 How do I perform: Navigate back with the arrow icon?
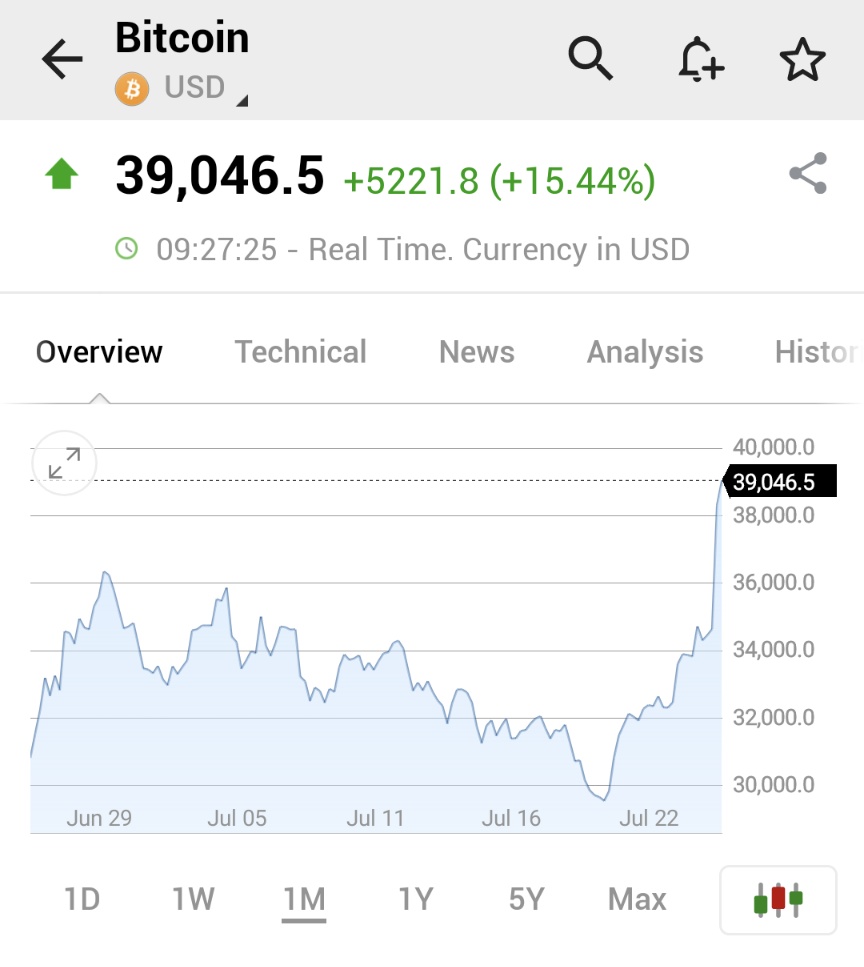(x=61, y=59)
